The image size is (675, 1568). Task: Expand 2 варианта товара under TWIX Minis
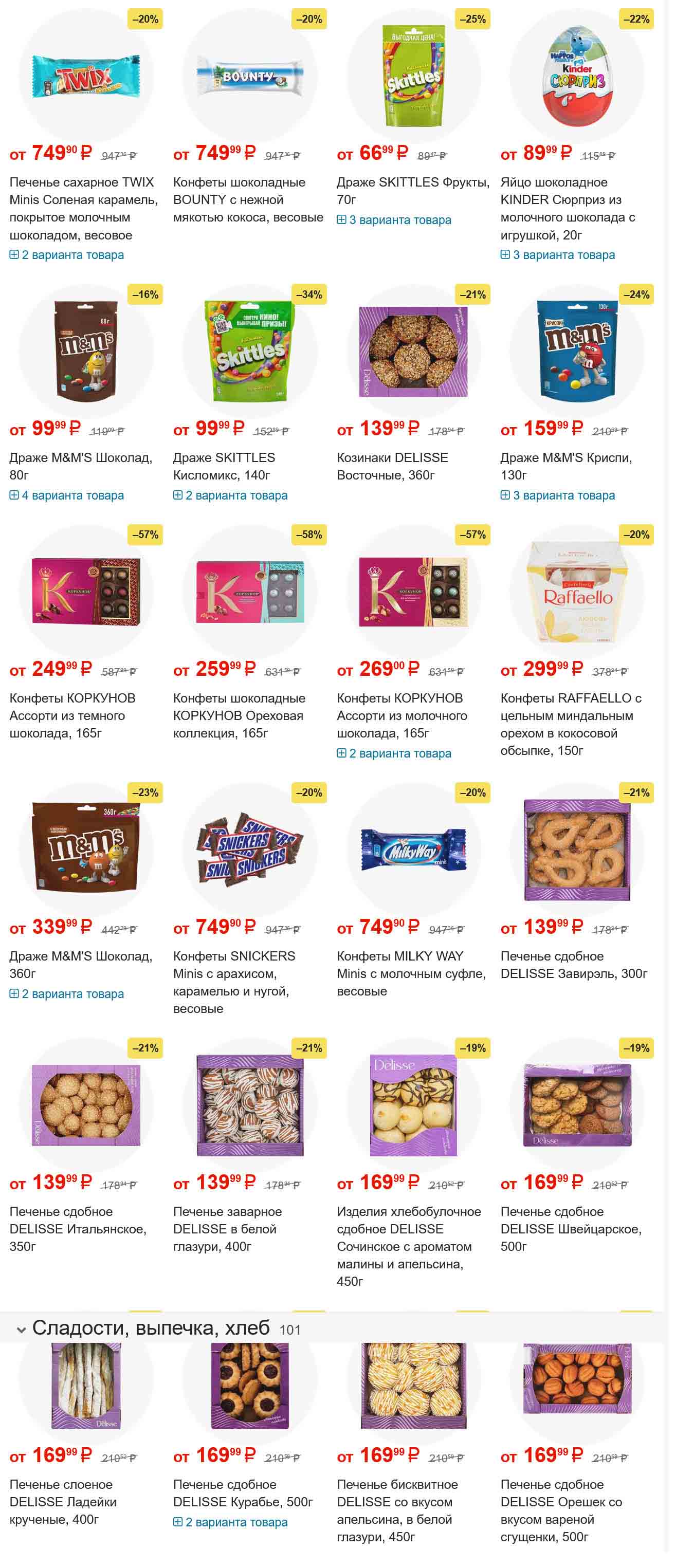point(72,255)
